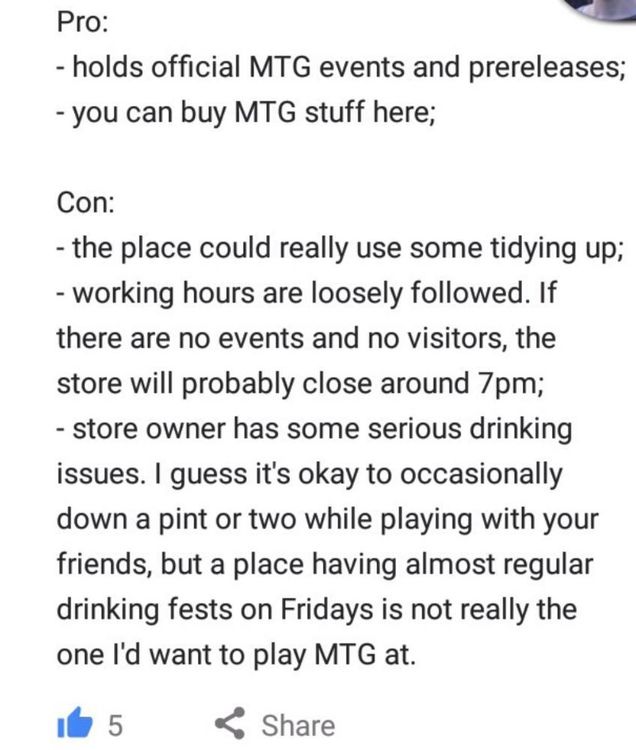Share this store review
636x750 pixels.
point(277,725)
